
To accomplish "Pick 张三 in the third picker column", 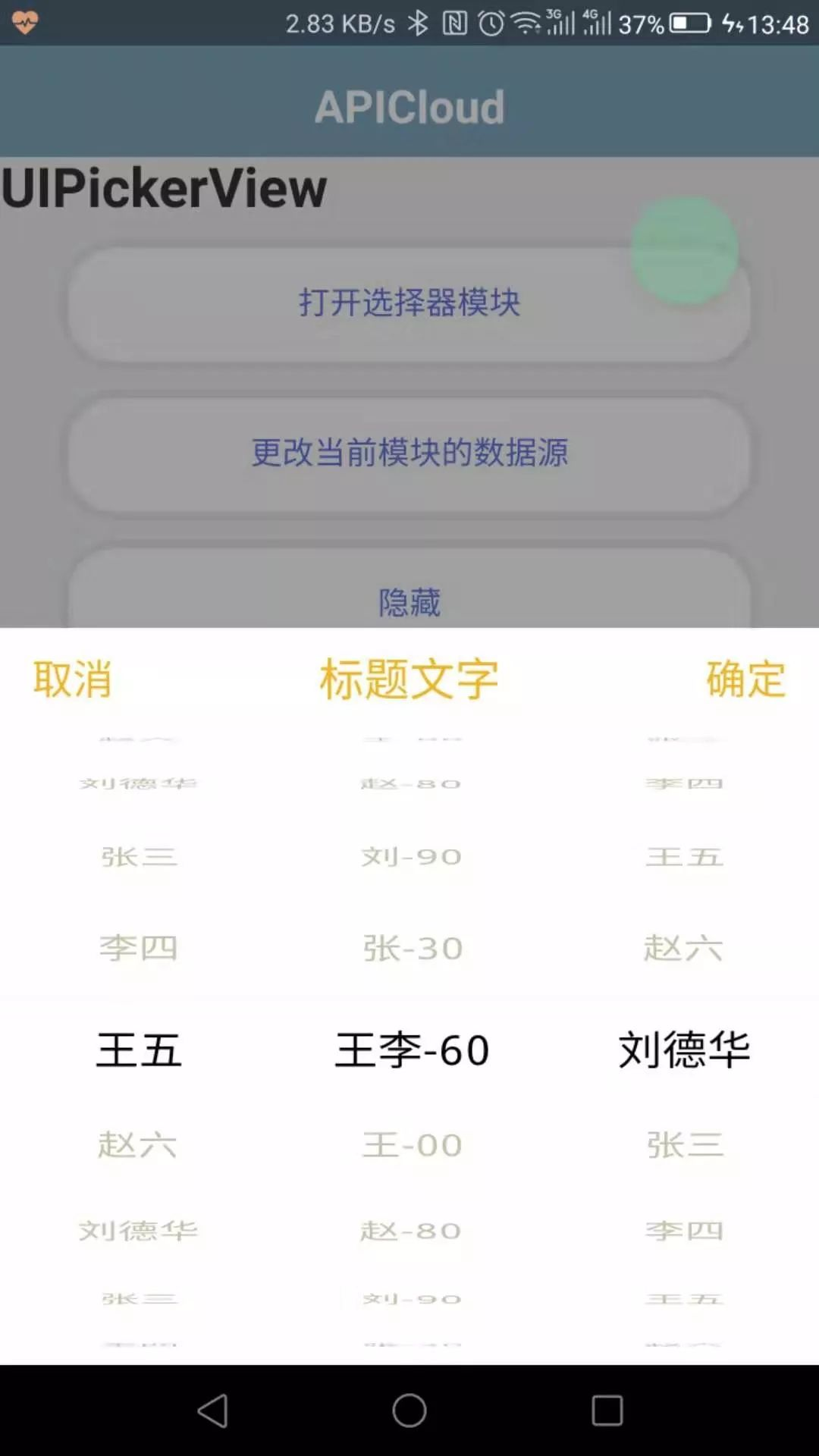I will pos(685,1144).
